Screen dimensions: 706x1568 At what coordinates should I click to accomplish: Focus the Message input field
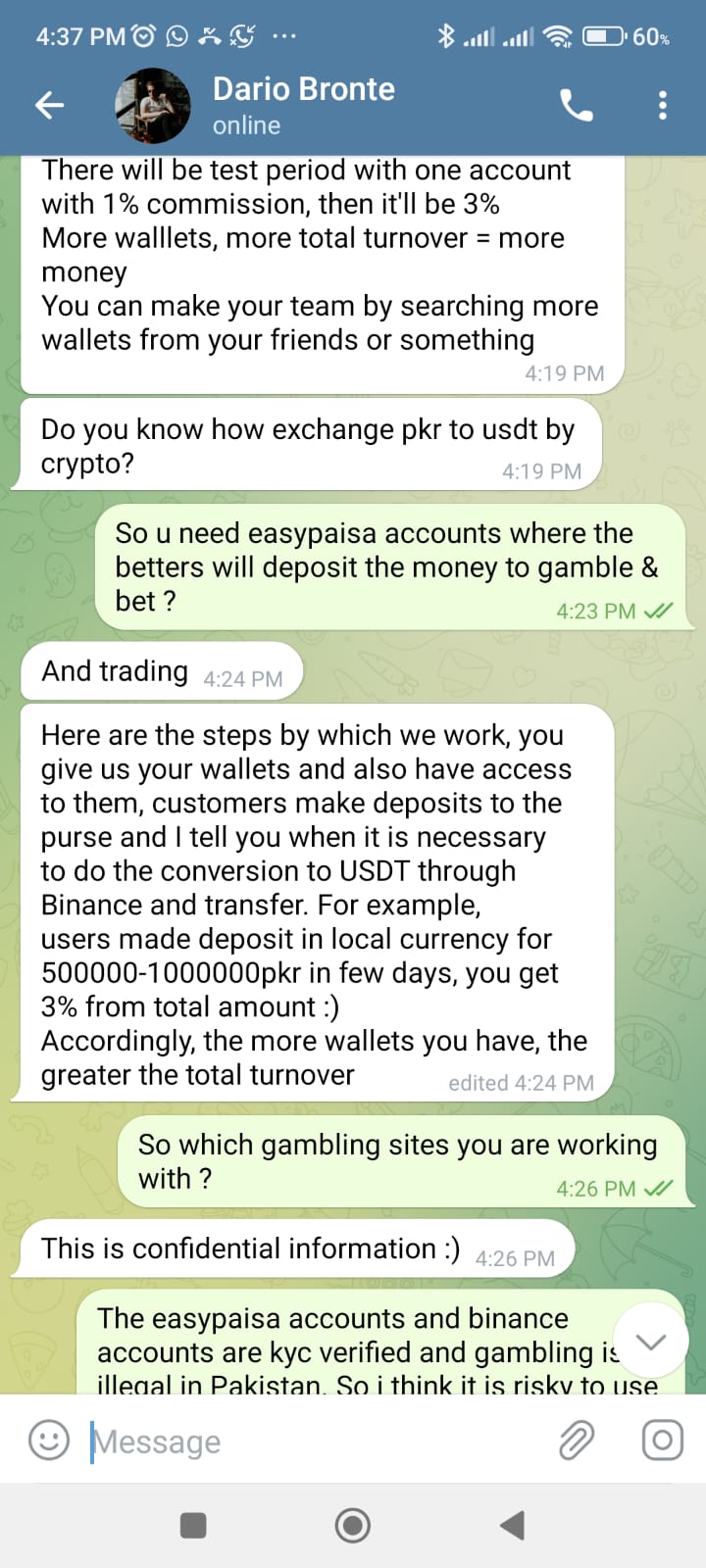(314, 1442)
